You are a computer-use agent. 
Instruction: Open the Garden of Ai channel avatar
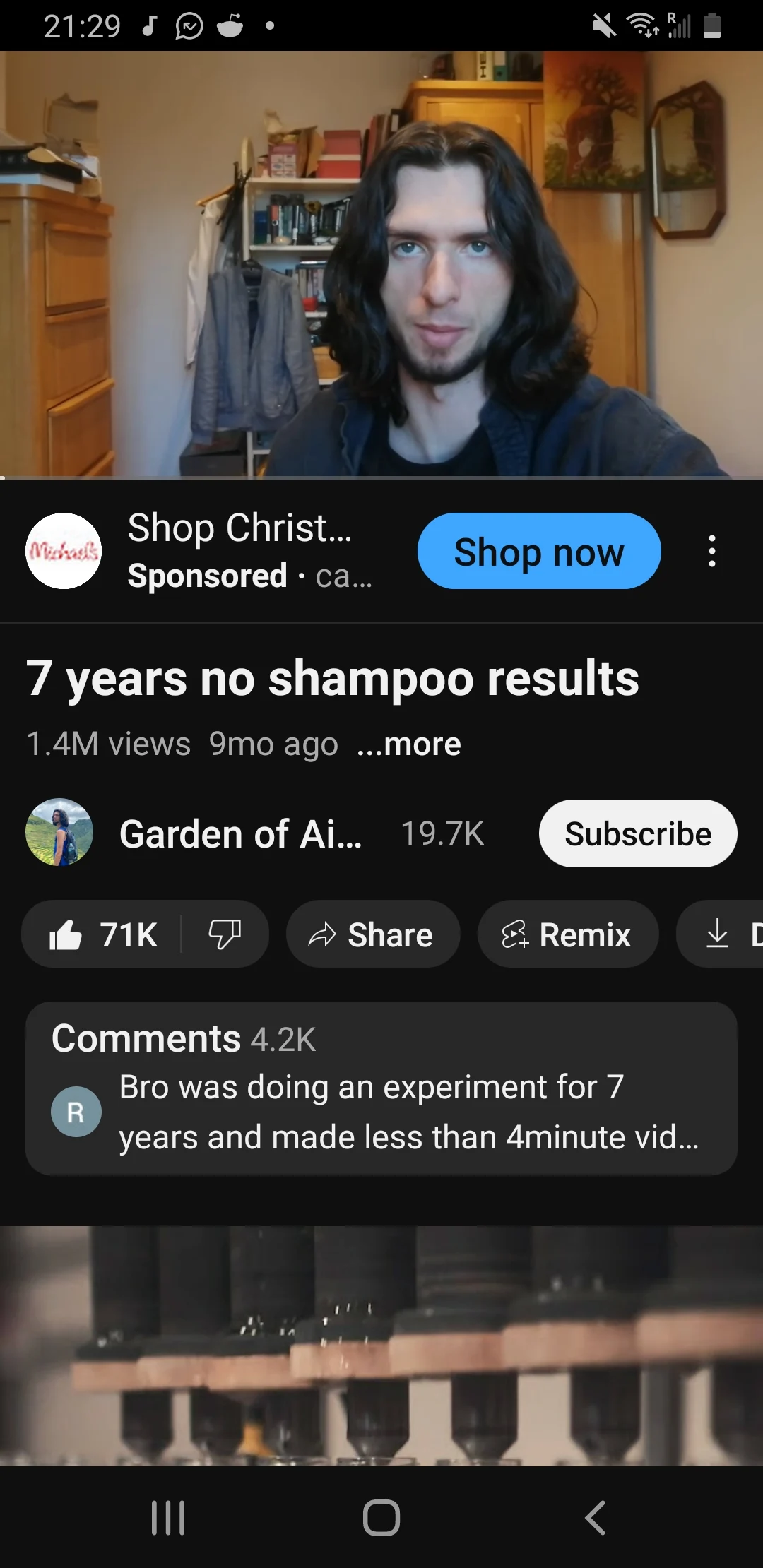pyautogui.click(x=61, y=833)
